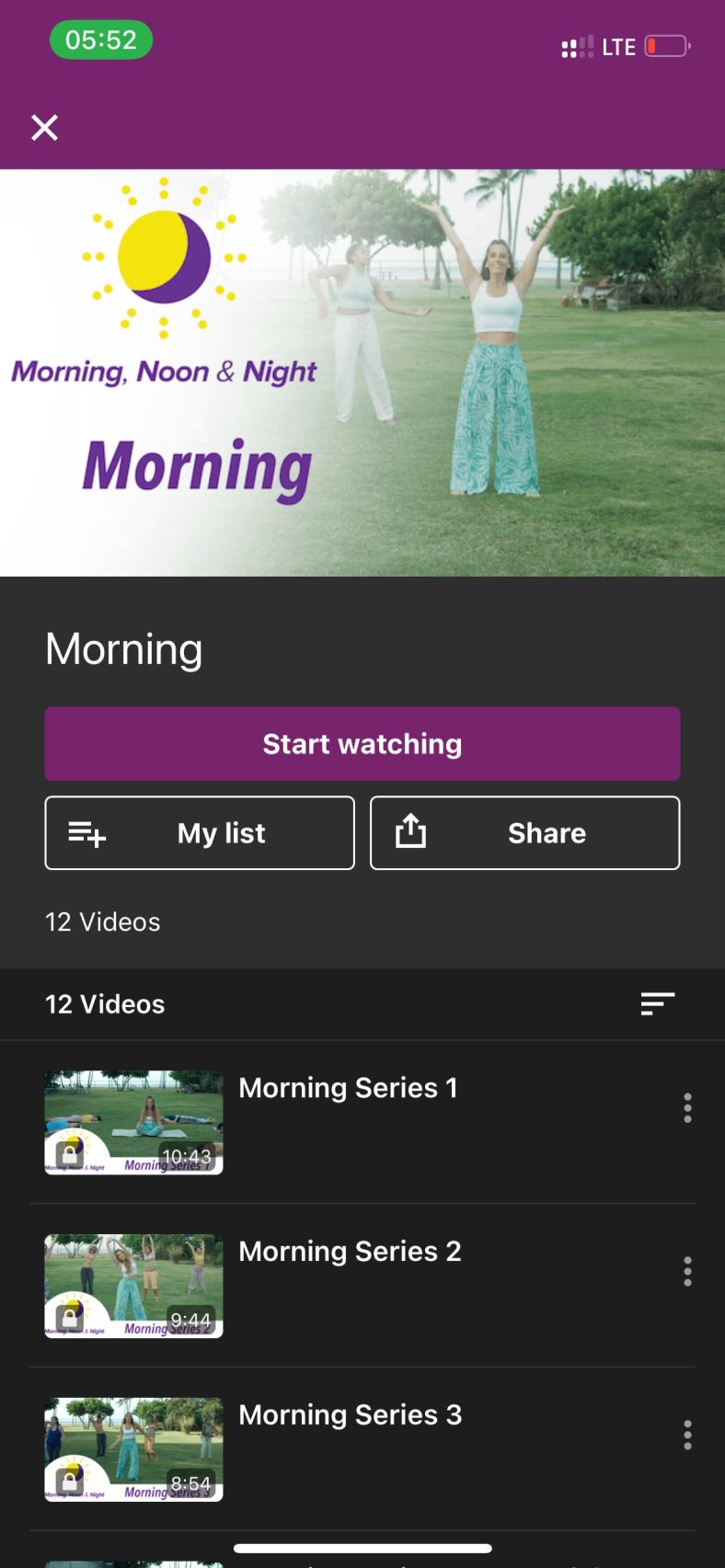Screen dimensions: 725x1568
Task: Open options menu for Morning Series 1
Action: (x=687, y=1108)
